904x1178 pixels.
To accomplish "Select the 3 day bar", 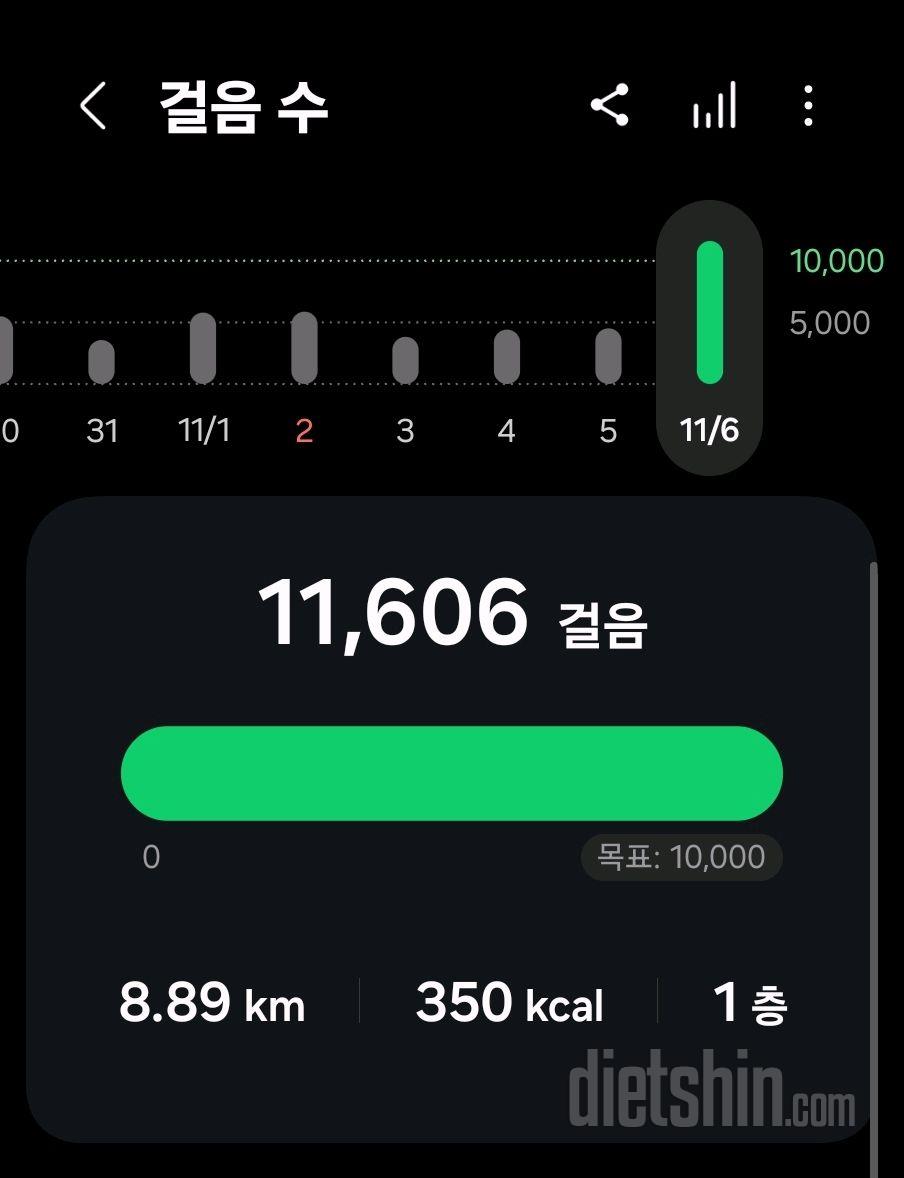I will pos(405,360).
